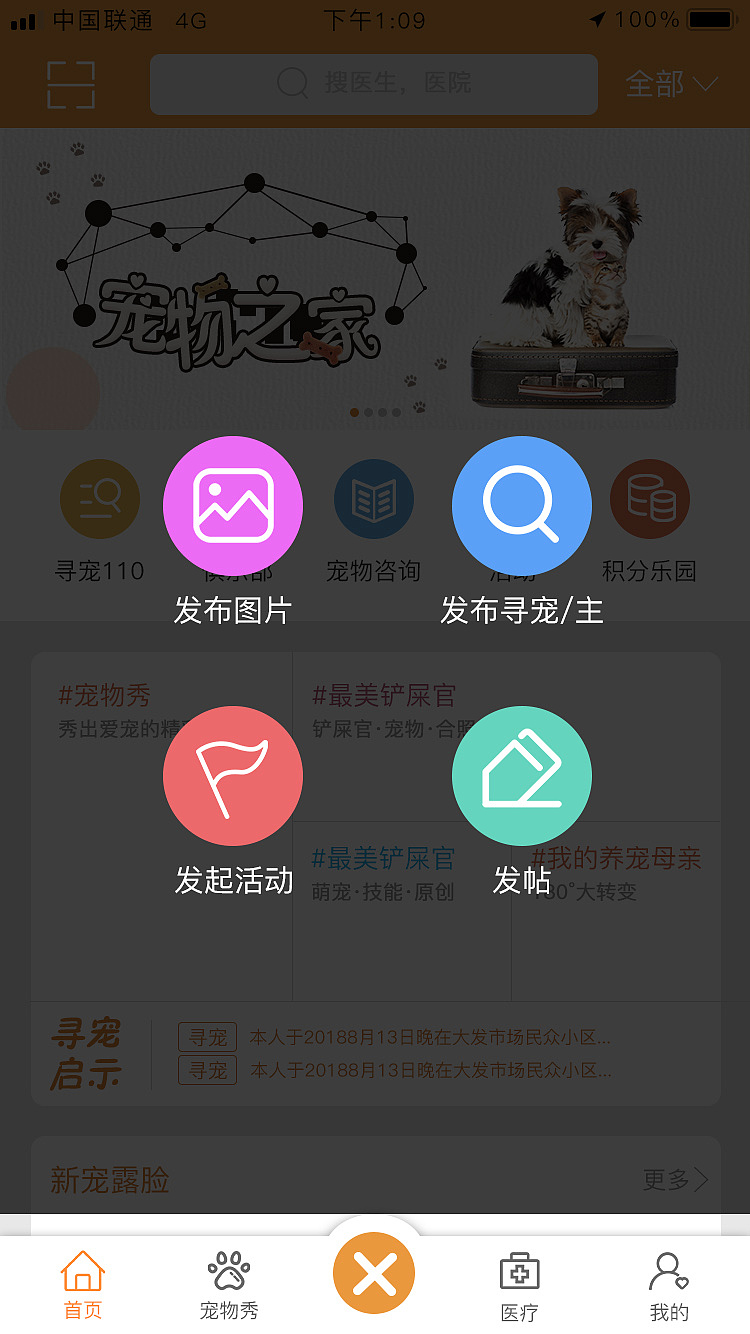
Task: Open the 发布图片 image publishing option
Action: click(233, 505)
